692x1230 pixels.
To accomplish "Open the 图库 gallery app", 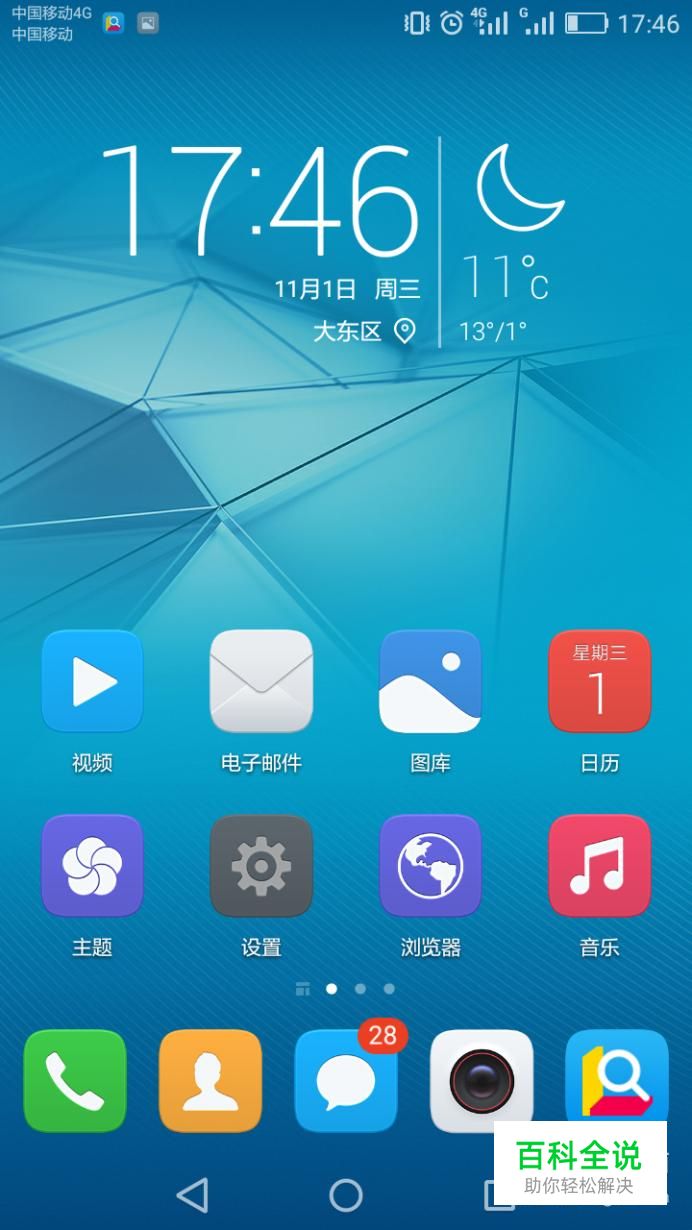I will tap(430, 682).
